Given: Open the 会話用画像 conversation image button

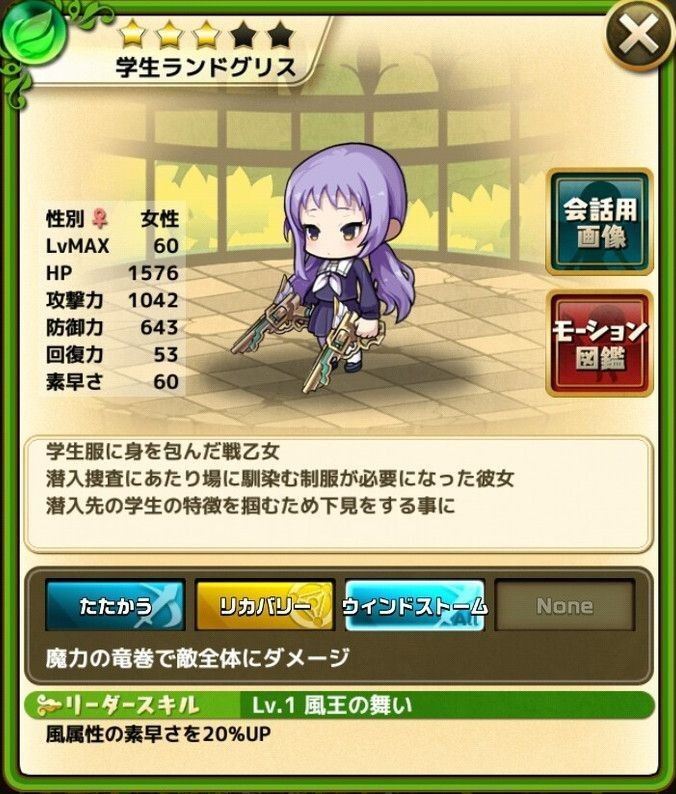Looking at the screenshot, I should (x=599, y=222).
